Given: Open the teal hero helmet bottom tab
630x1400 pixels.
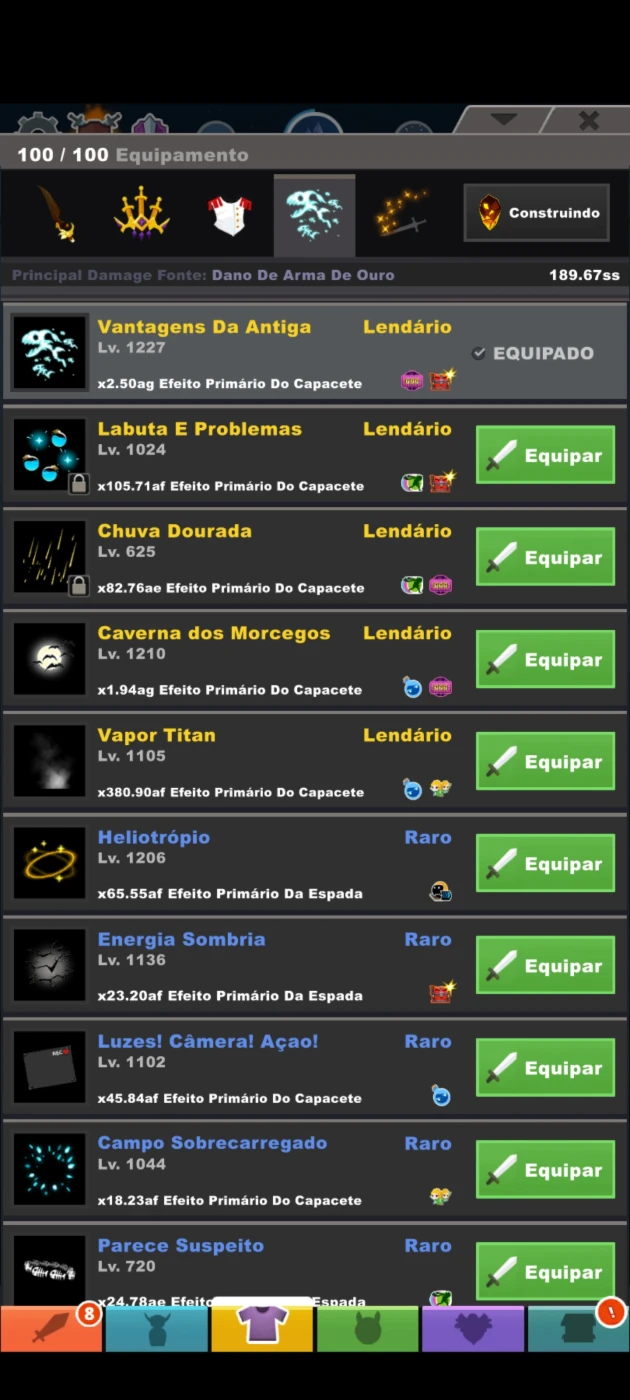Looking at the screenshot, I should (x=157, y=1328).
